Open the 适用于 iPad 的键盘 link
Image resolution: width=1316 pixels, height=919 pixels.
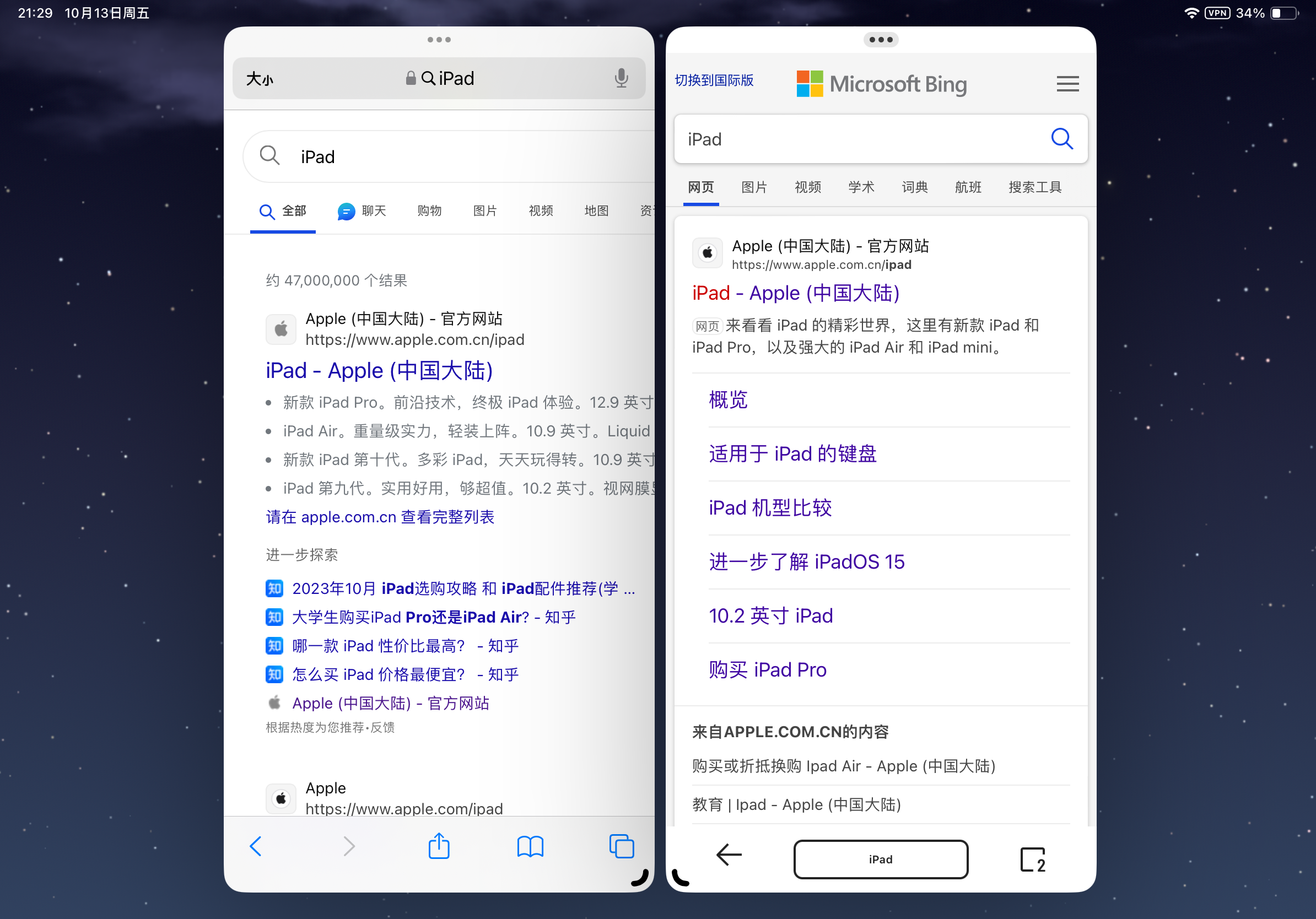[x=792, y=454]
